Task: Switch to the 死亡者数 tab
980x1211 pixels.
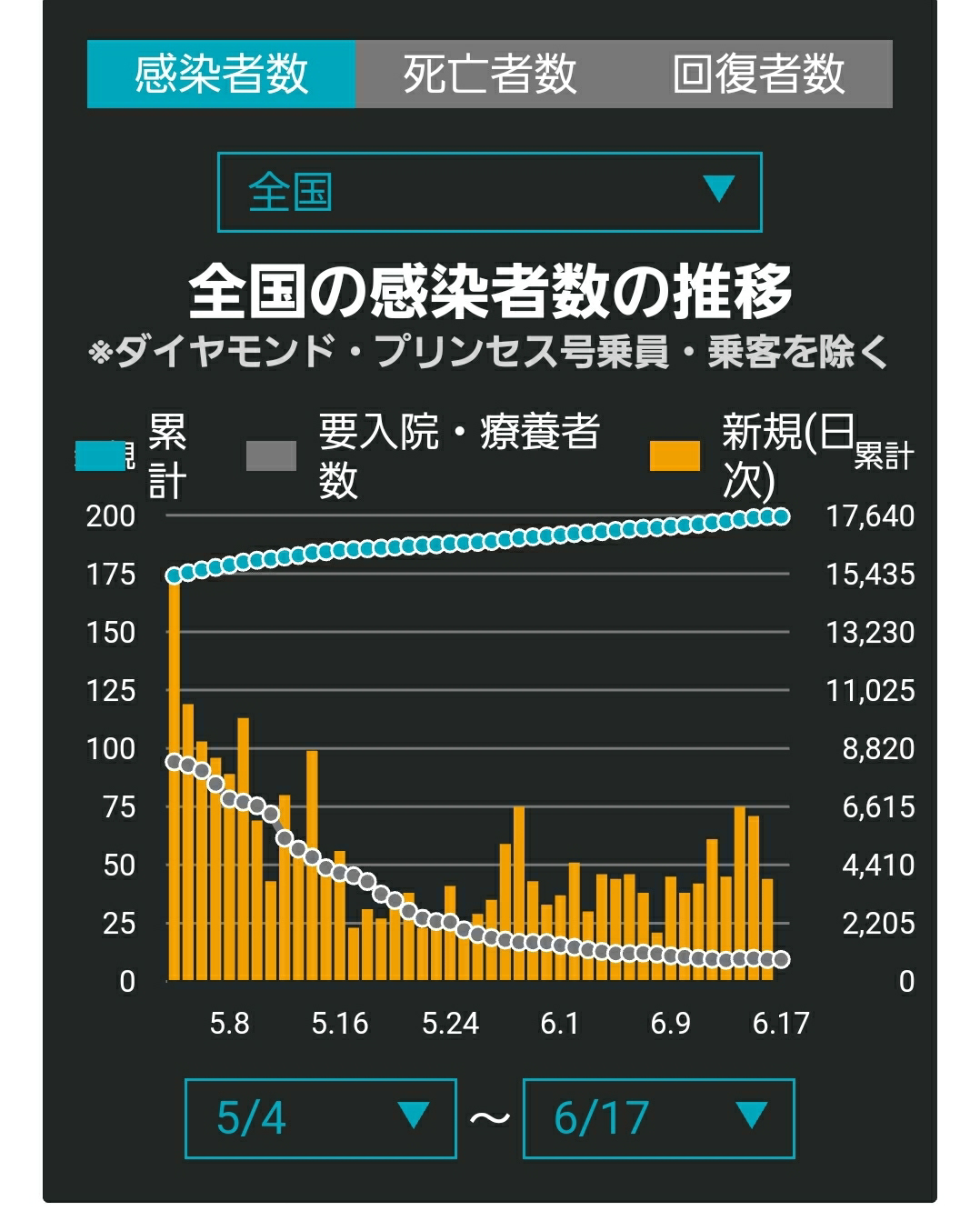Action: click(x=490, y=74)
